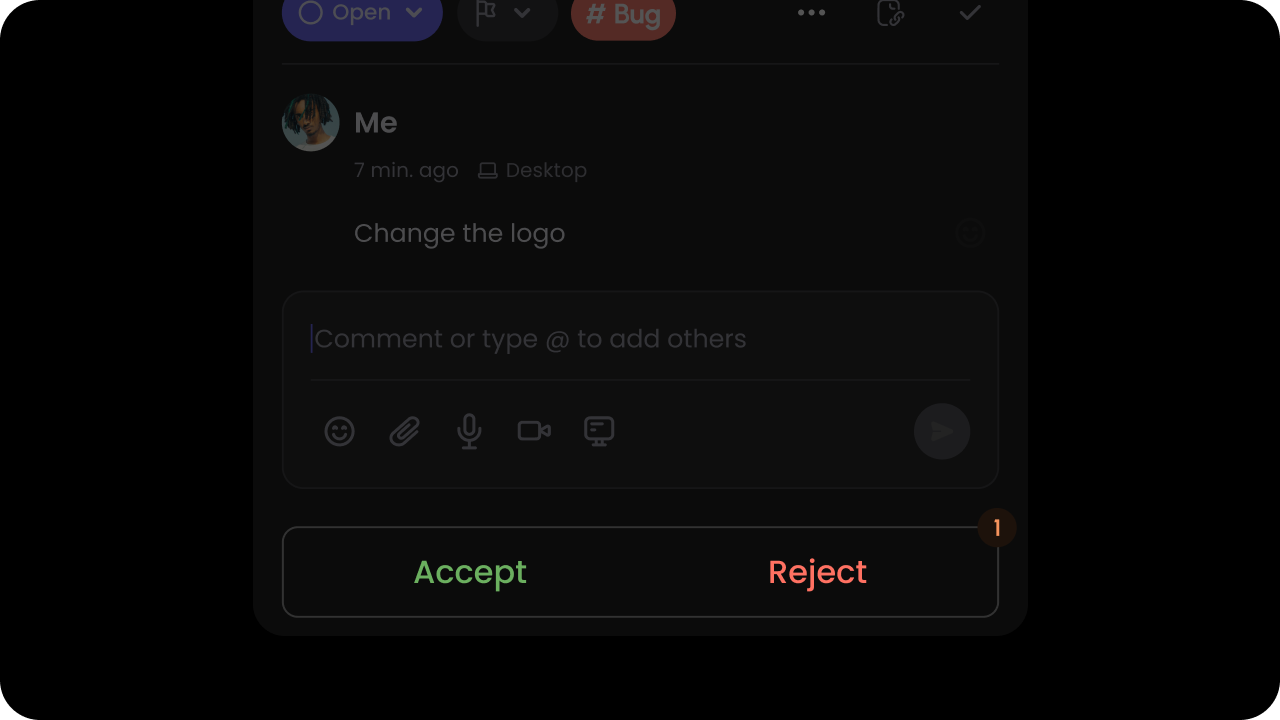Start a screen recording comment
The width and height of the screenshot is (1280, 720).
tap(599, 431)
